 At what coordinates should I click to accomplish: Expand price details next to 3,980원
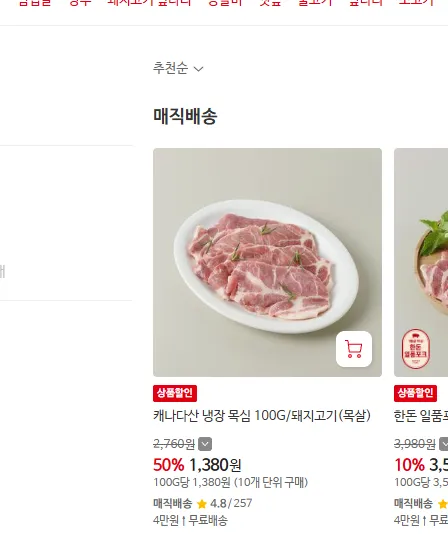(x=444, y=444)
